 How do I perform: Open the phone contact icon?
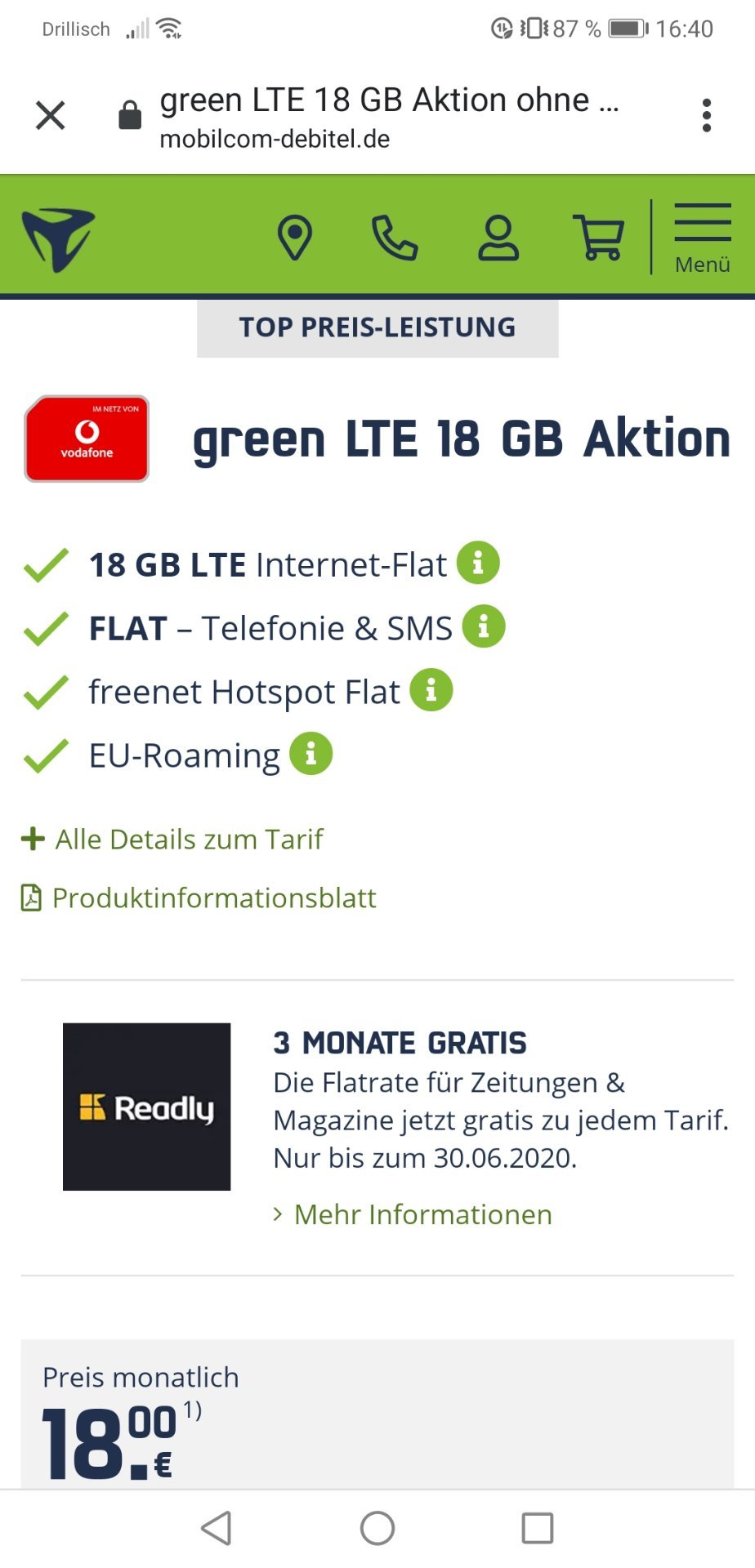[x=395, y=238]
